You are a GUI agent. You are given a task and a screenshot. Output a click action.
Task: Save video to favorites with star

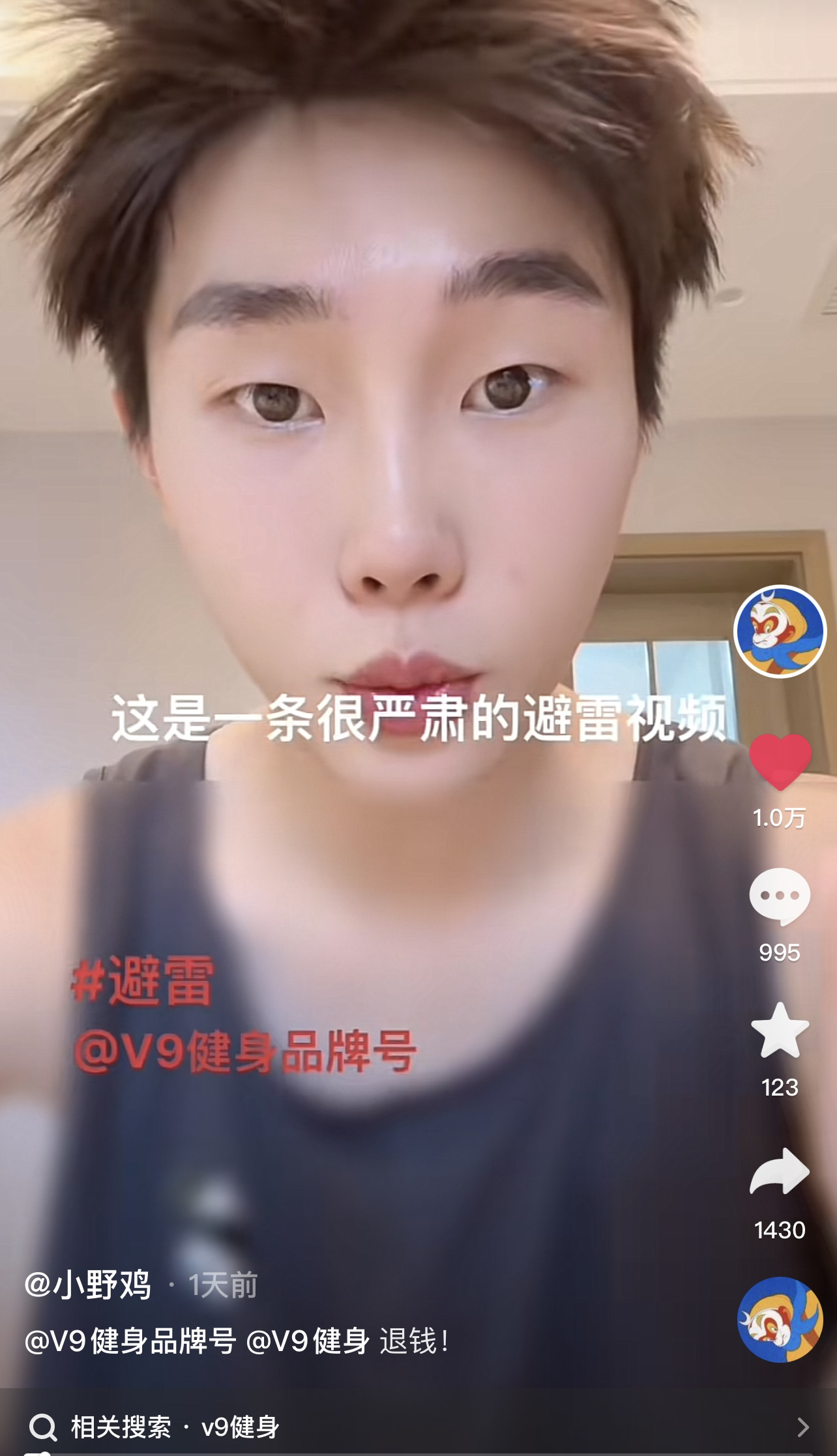tap(780, 1031)
